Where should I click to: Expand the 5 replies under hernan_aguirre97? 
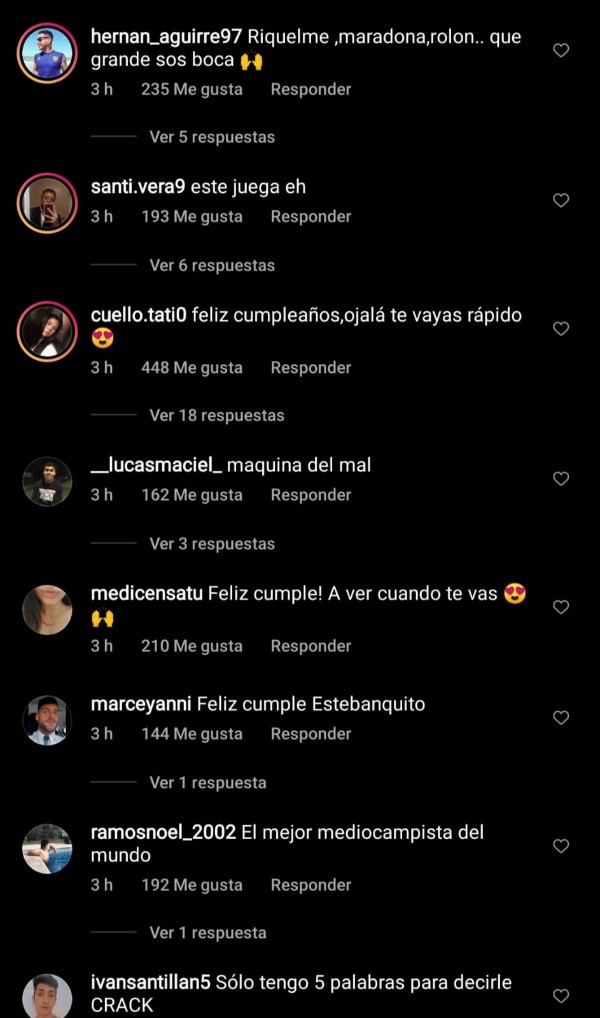coord(212,137)
